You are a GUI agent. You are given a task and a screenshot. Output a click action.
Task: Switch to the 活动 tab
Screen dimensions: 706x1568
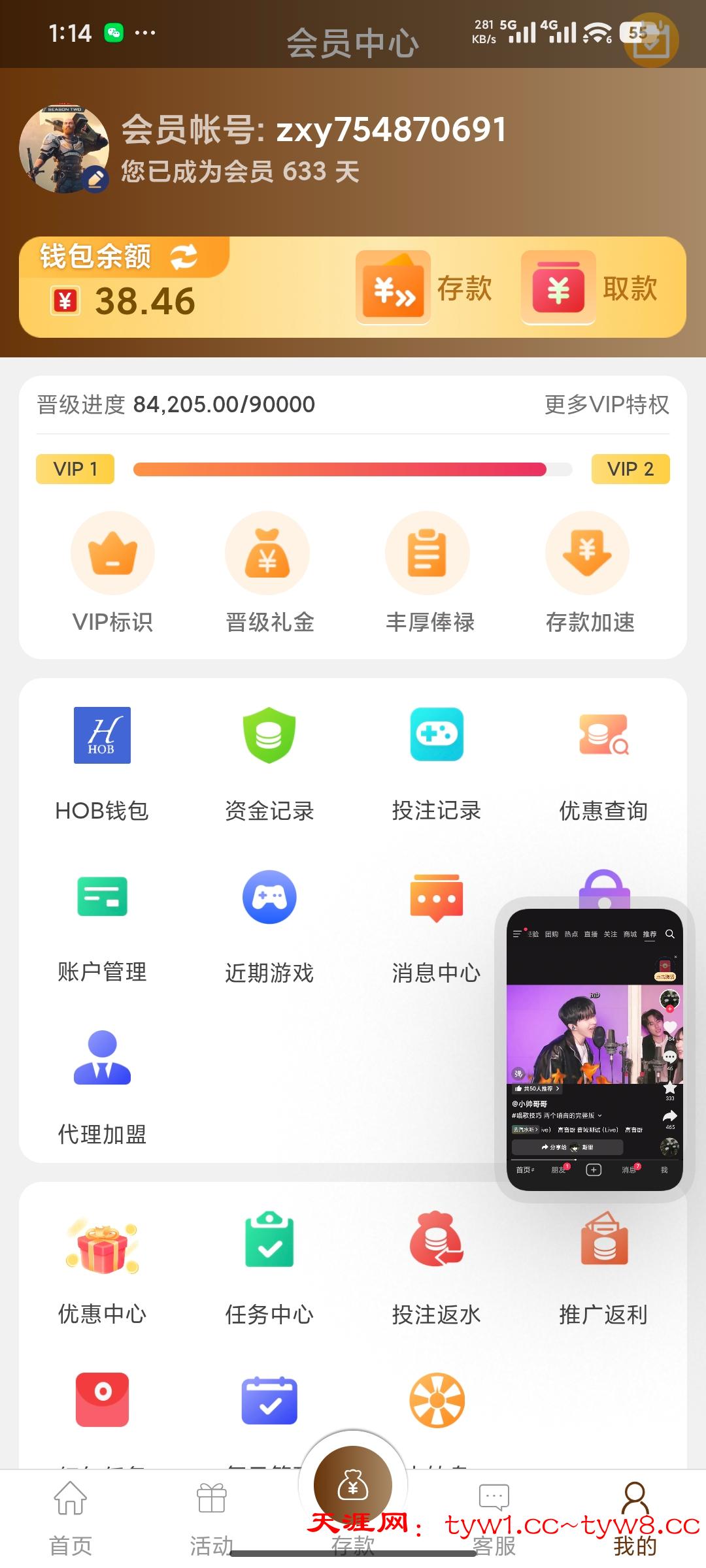click(210, 1516)
